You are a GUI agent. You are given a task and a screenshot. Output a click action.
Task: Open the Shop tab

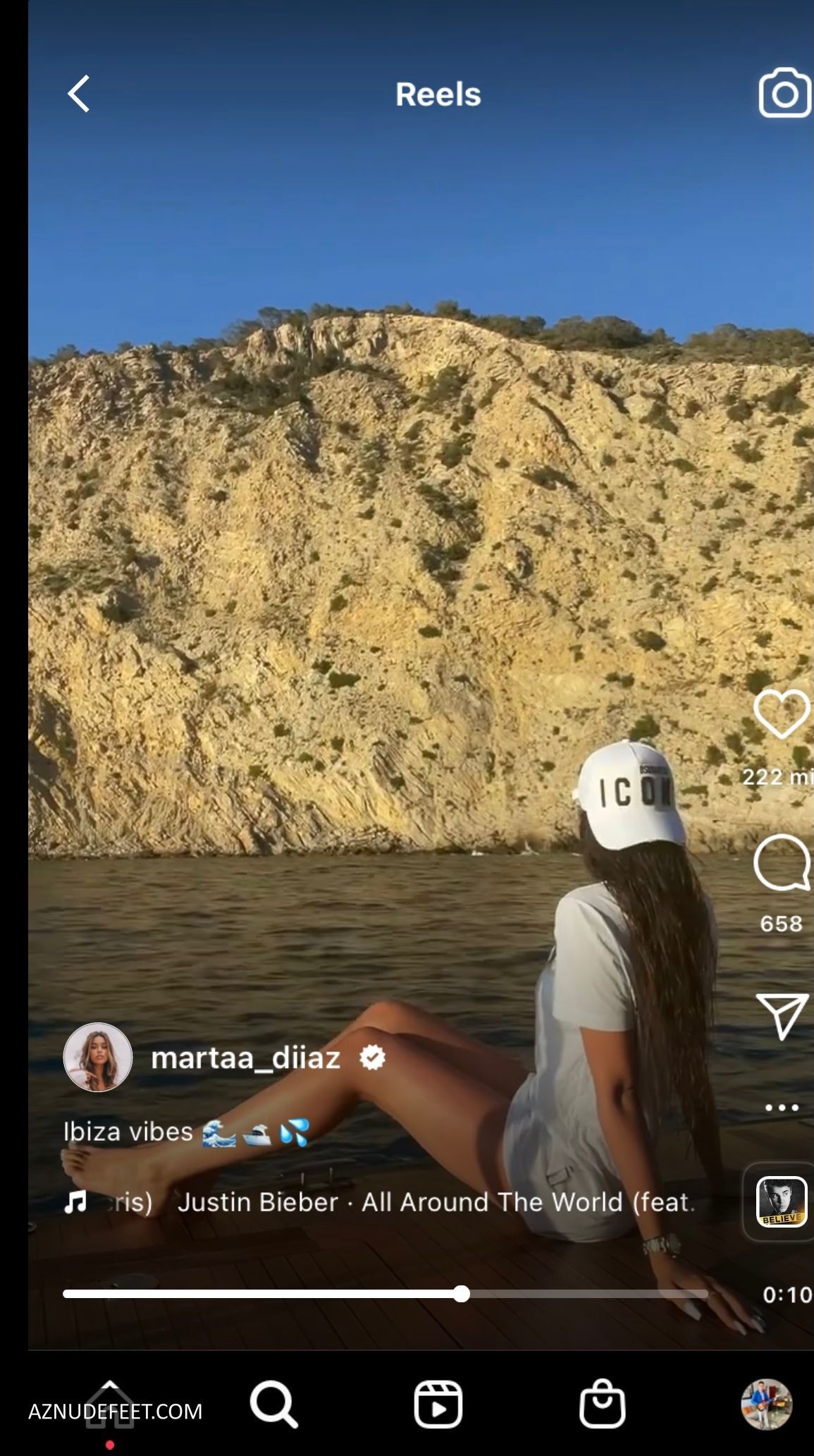(602, 1404)
